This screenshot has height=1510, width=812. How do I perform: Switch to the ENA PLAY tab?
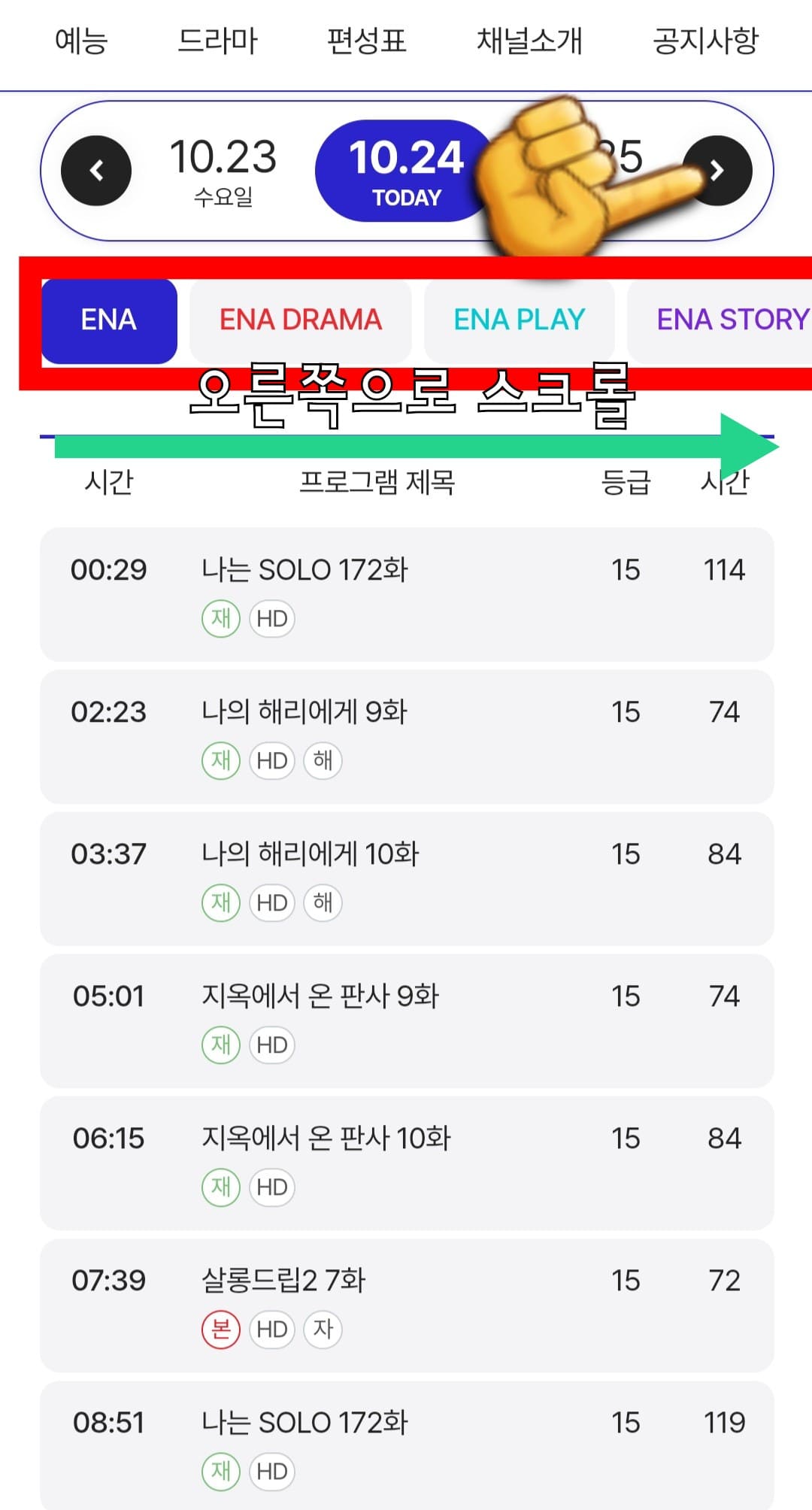point(519,320)
